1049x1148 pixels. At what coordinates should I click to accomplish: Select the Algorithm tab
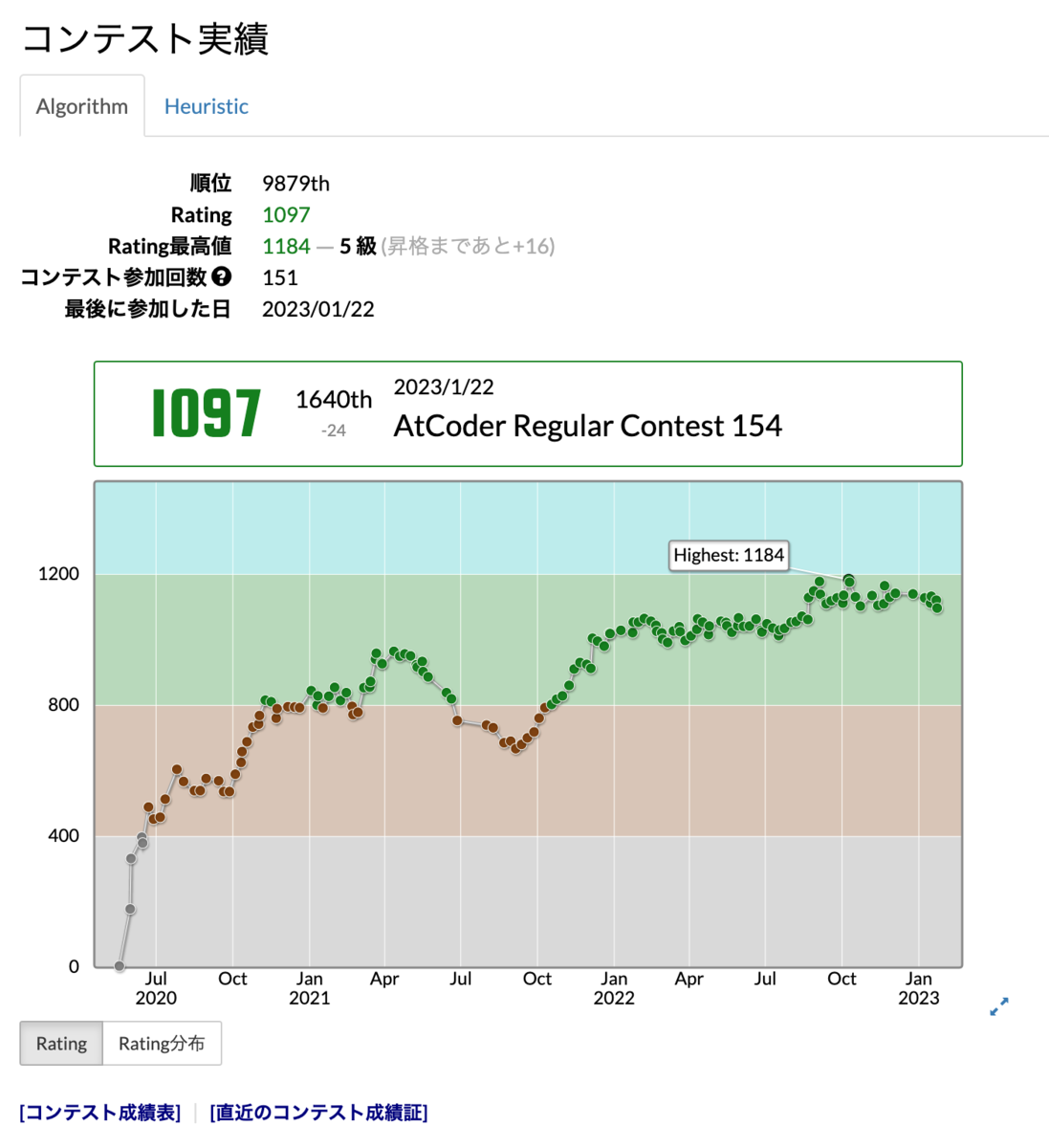80,106
